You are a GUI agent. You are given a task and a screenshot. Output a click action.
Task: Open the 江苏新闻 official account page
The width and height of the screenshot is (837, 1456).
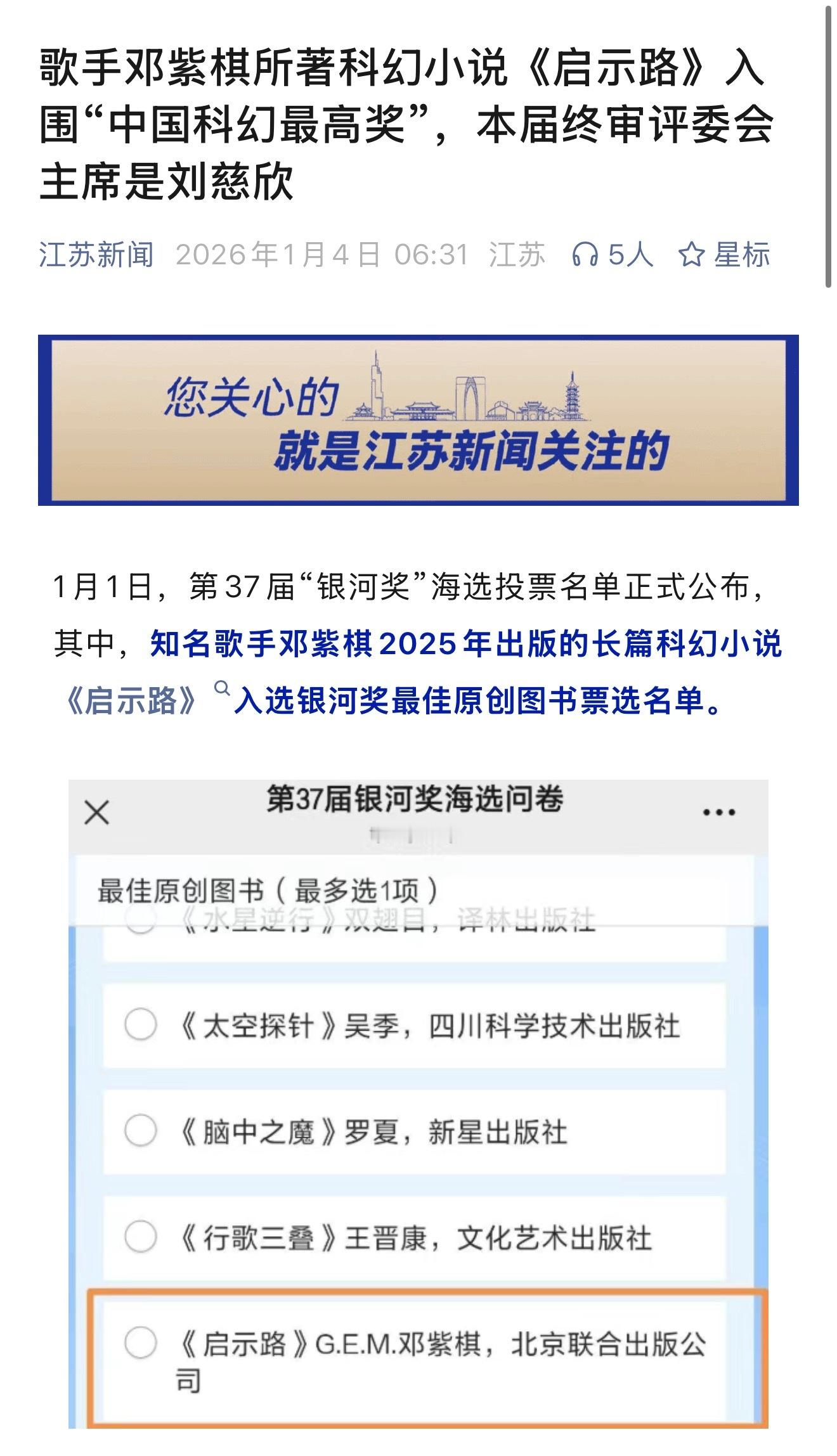tap(95, 252)
